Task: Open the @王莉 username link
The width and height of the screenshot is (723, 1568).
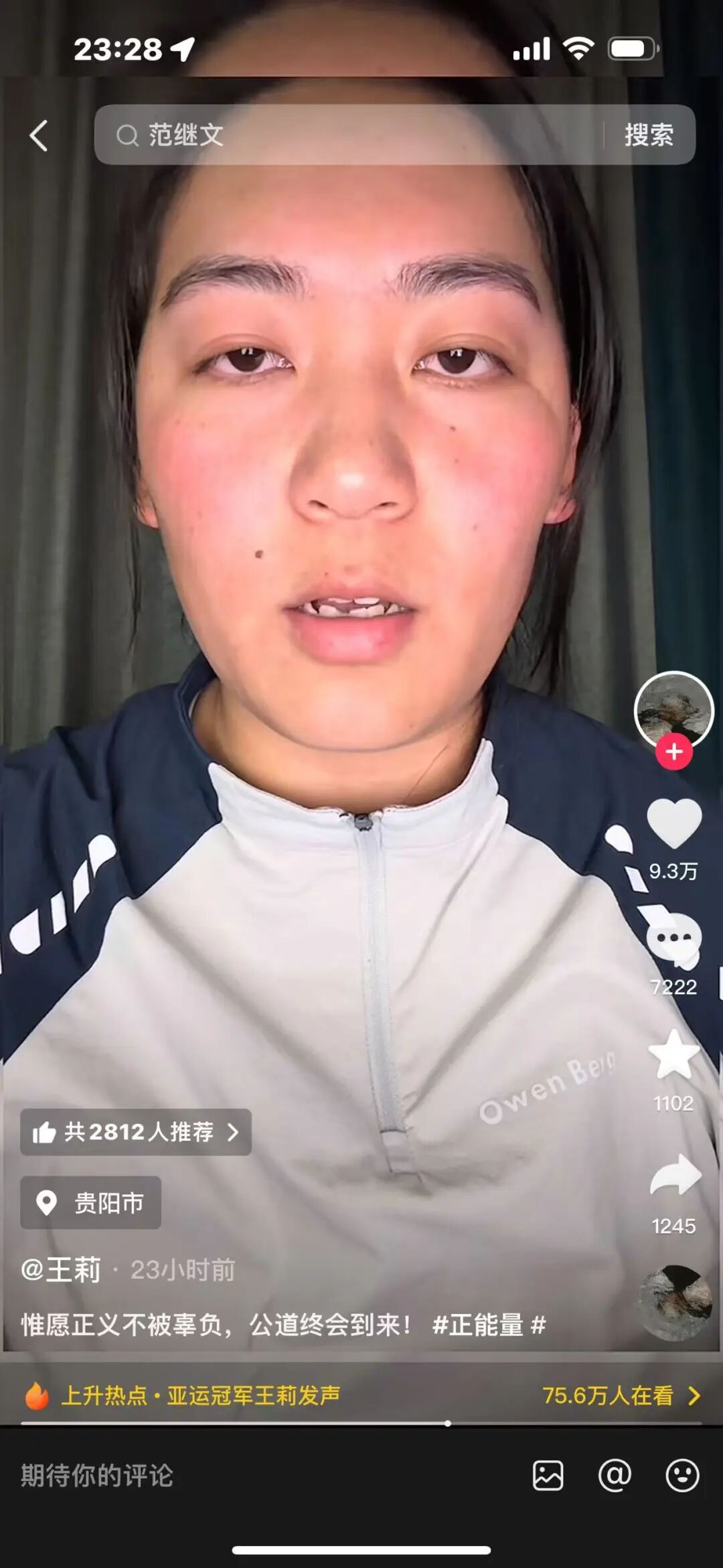Action: [x=61, y=1269]
